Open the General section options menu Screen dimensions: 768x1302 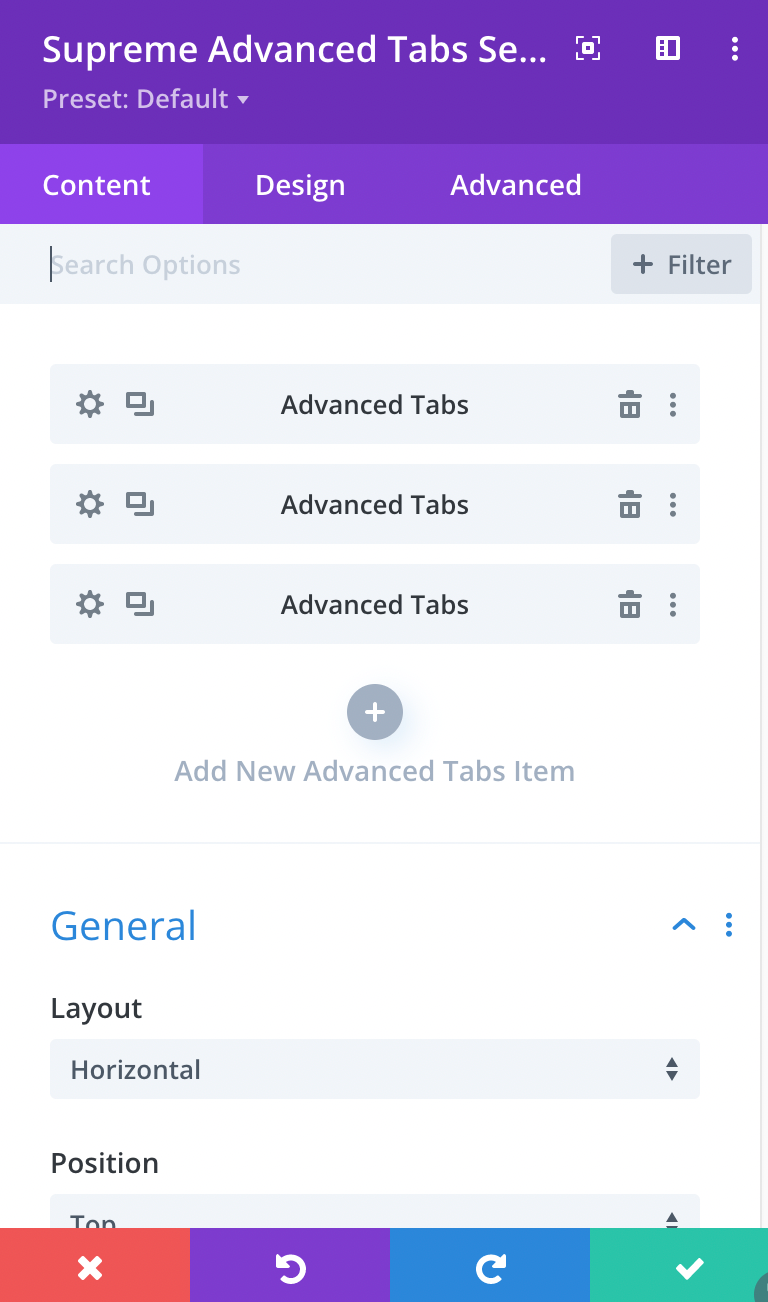point(729,925)
